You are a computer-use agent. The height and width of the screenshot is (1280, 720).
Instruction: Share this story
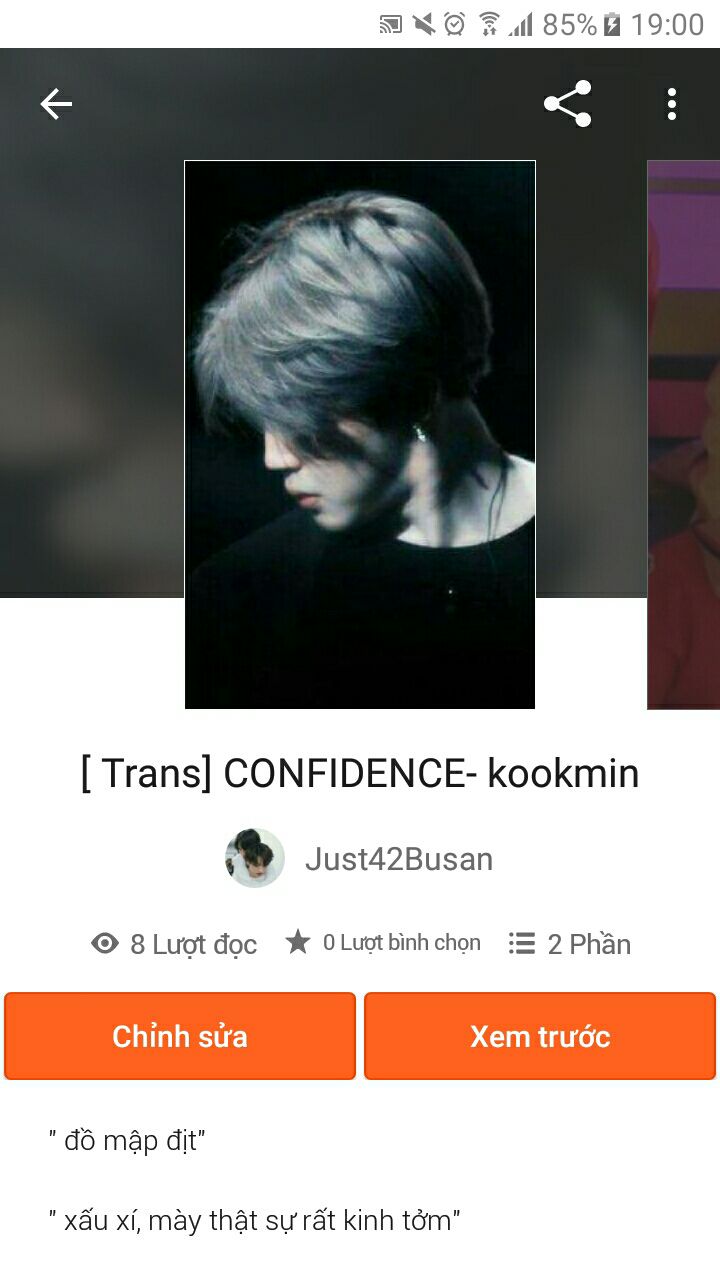[x=567, y=104]
